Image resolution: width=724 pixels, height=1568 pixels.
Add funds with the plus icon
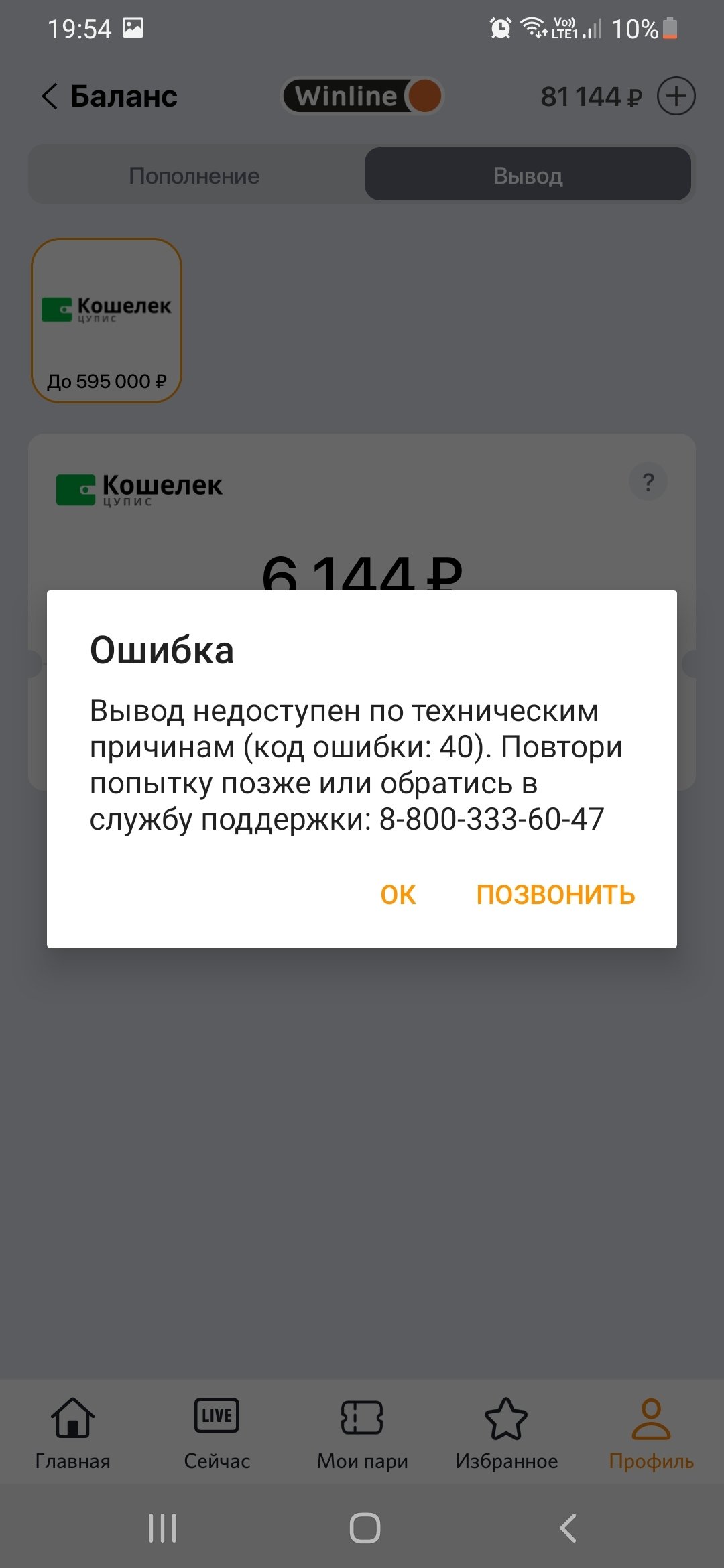point(676,96)
